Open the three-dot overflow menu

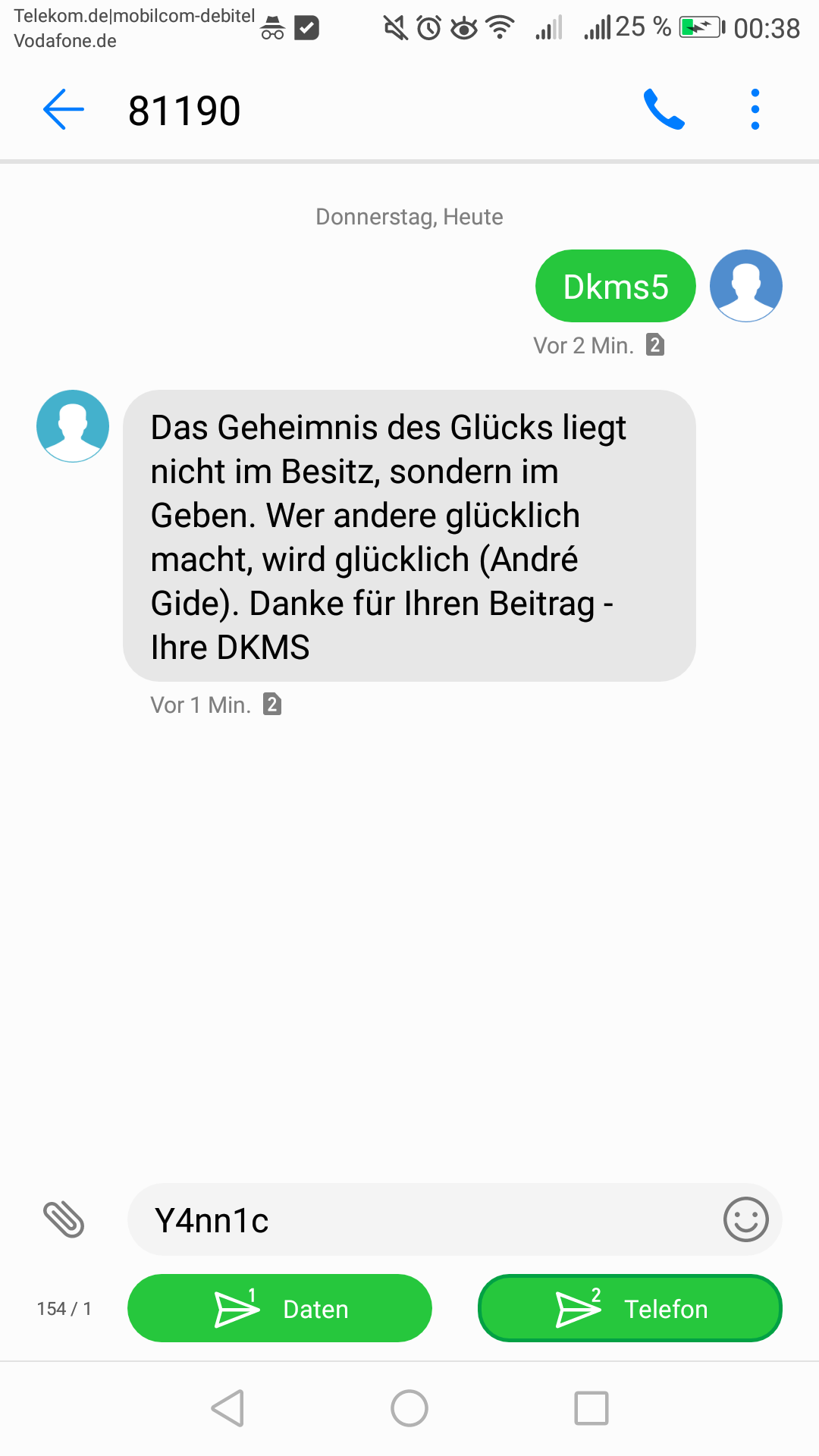755,110
